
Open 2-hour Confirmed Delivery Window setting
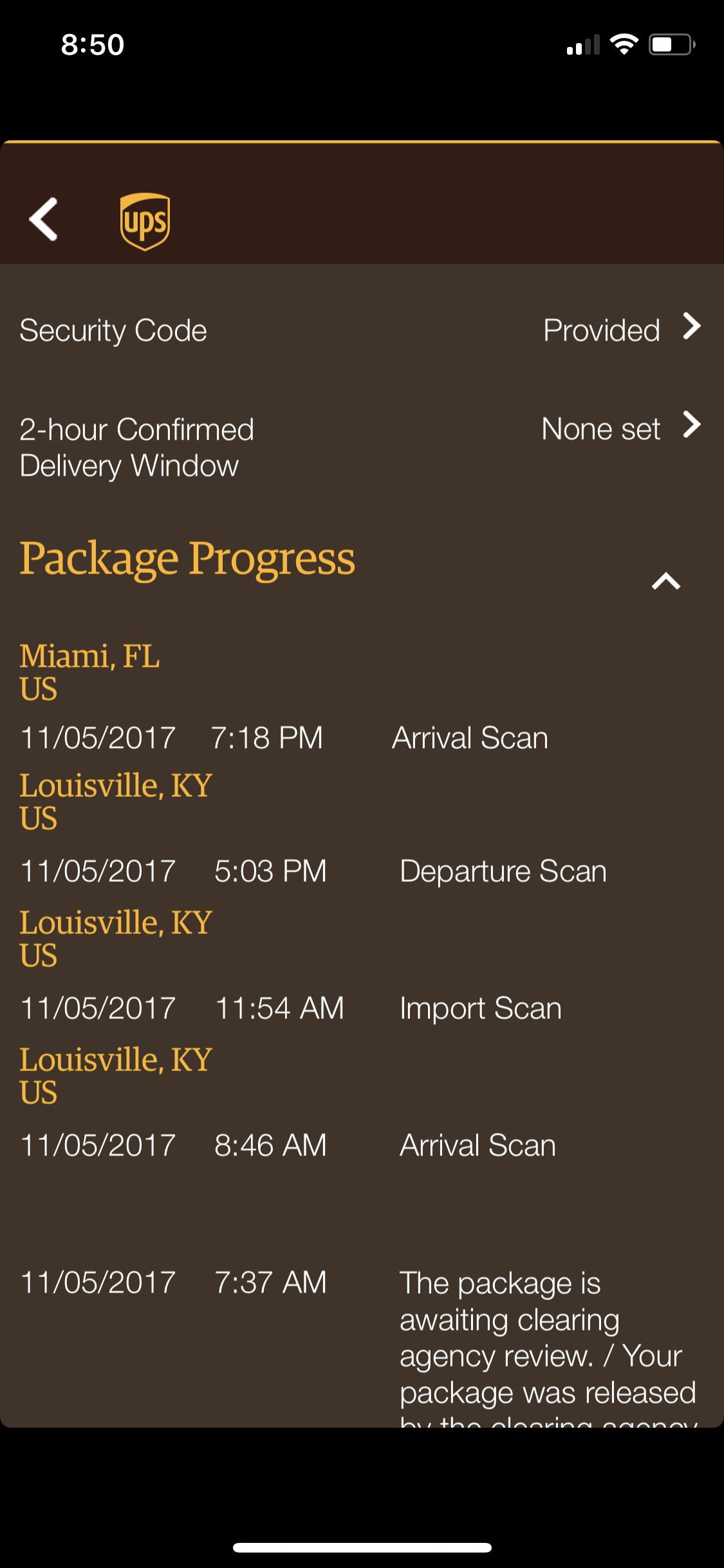362,447
